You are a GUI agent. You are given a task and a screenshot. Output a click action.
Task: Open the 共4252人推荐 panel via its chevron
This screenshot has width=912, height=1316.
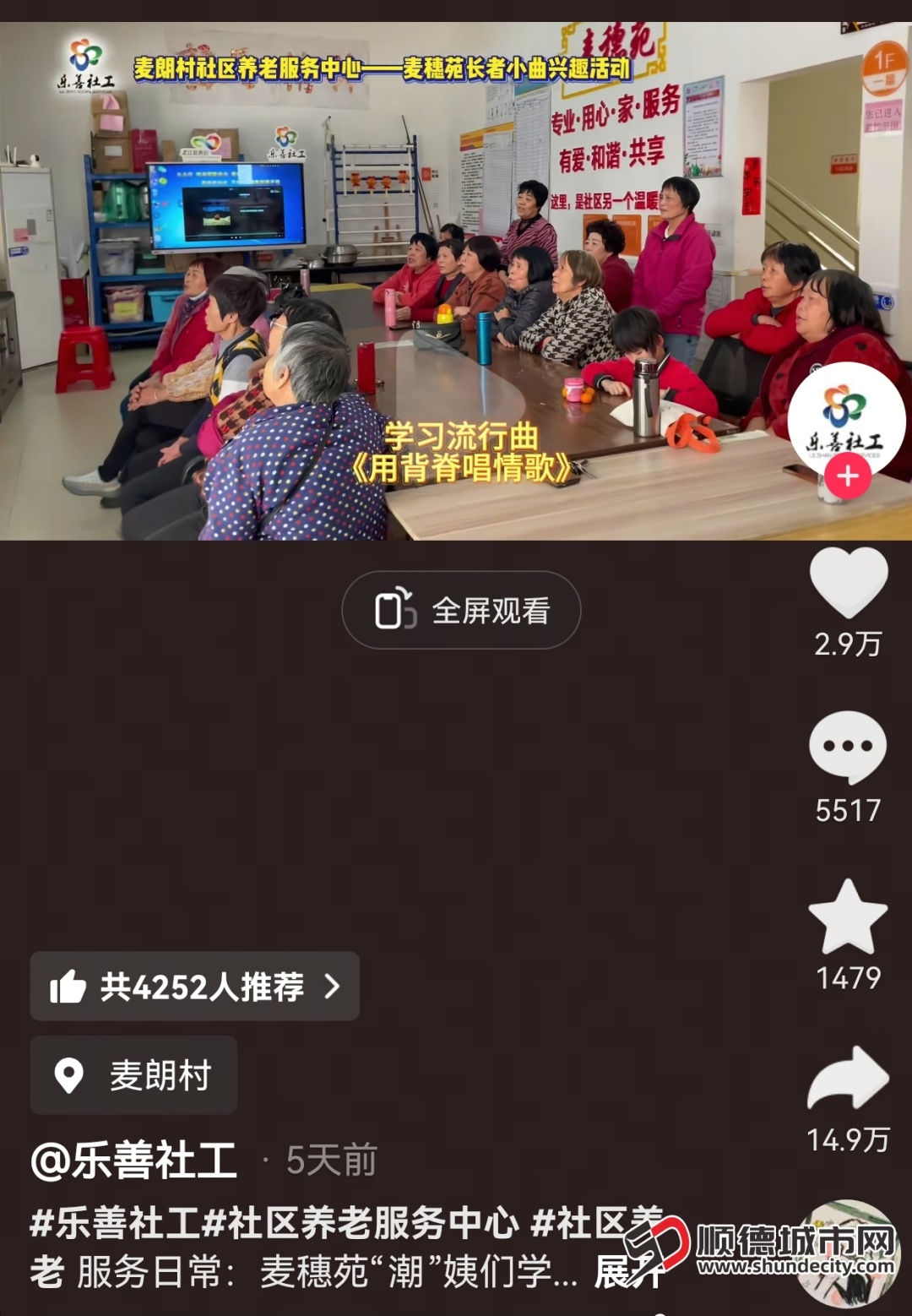click(333, 985)
